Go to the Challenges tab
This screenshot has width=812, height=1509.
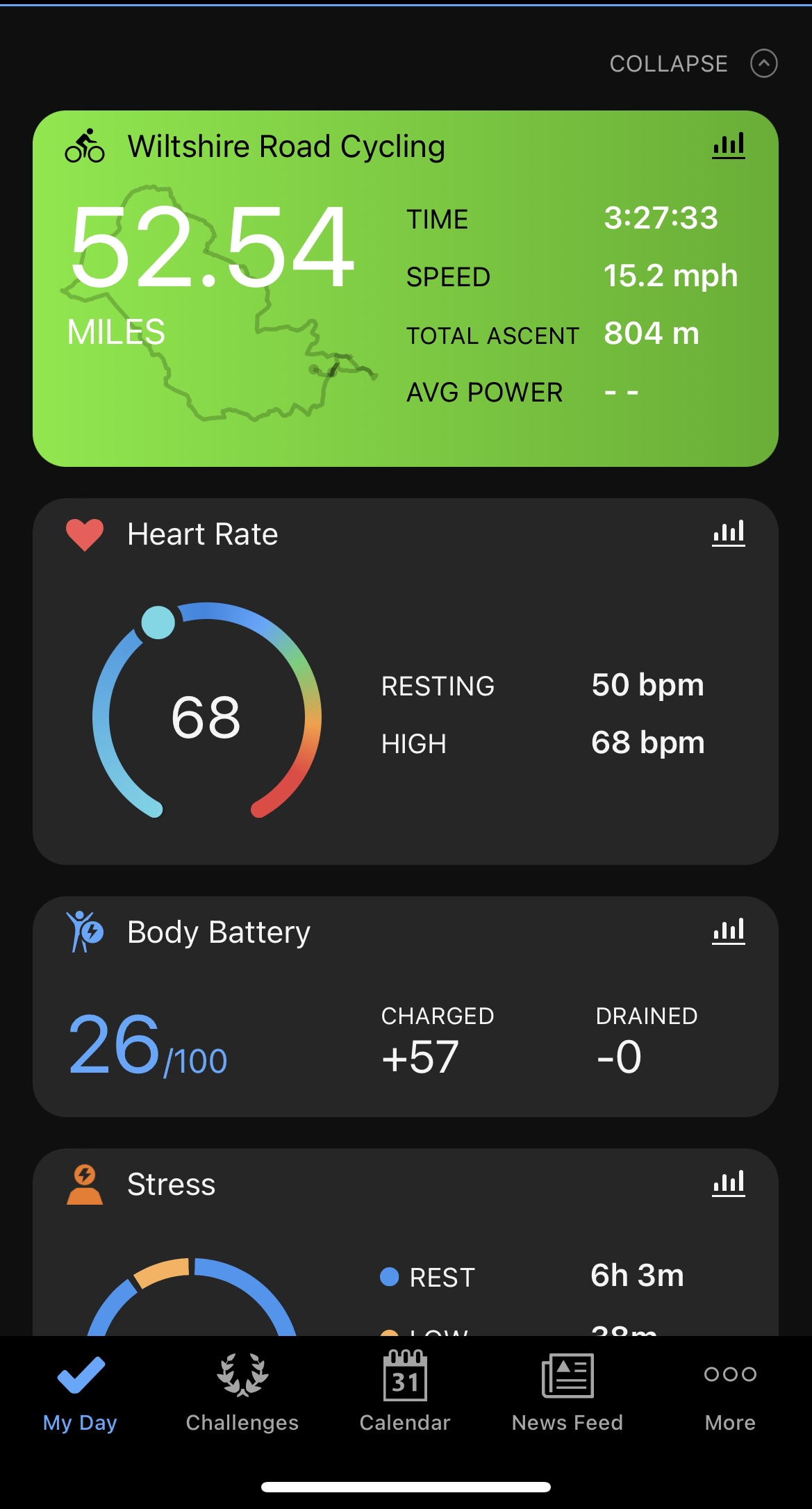(x=242, y=1394)
